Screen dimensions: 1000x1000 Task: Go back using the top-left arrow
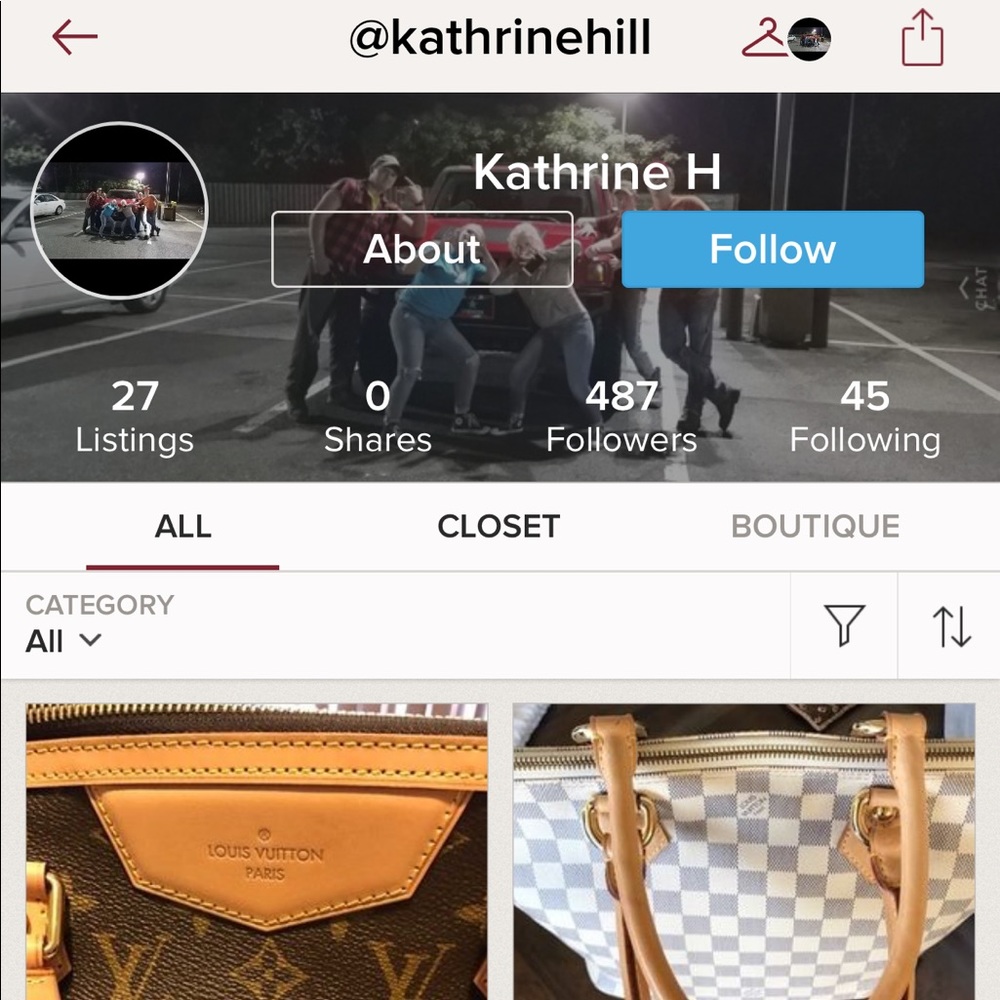click(75, 38)
